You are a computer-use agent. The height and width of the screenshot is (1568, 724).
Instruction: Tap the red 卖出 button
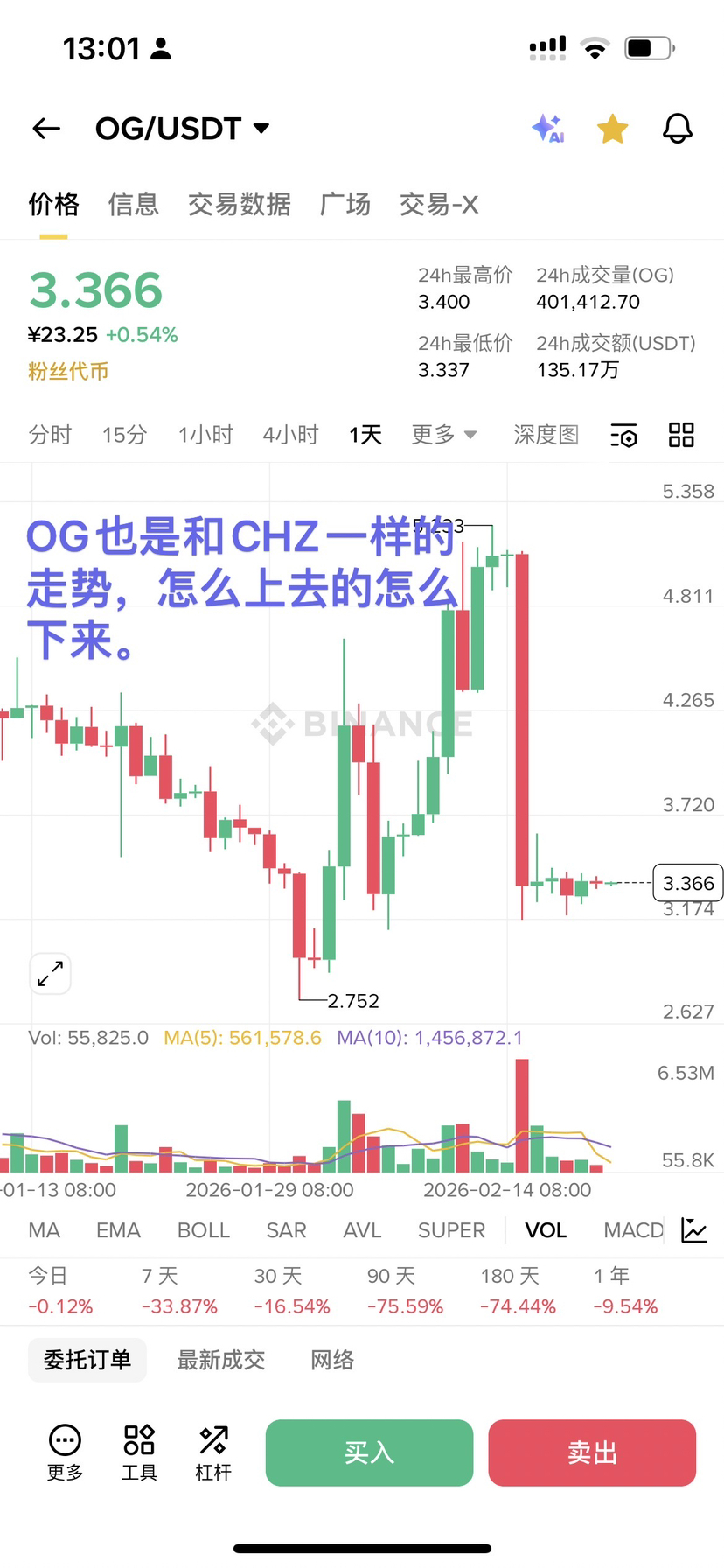[592, 1452]
